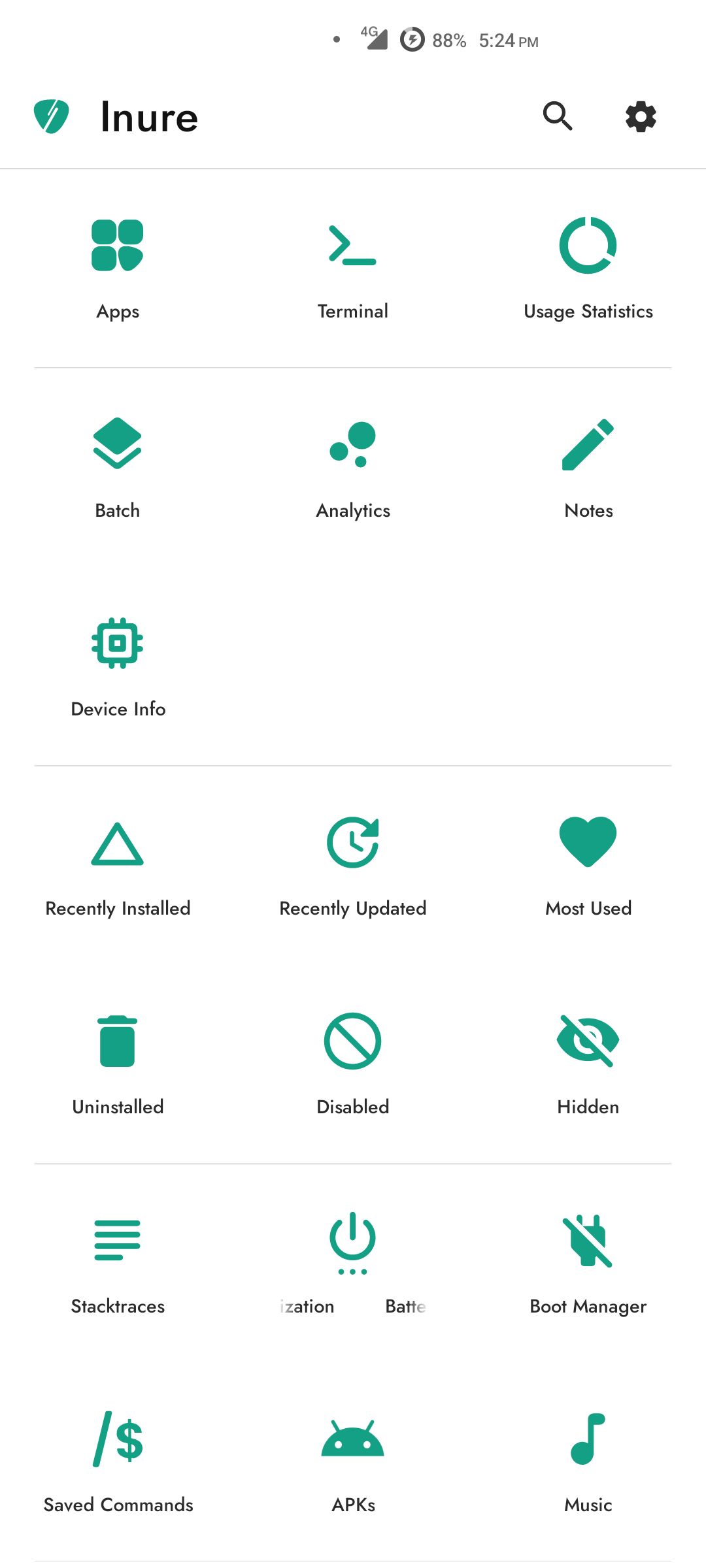Screen dimensions: 706x1568
Task: Open the Stacktraces viewer
Action: point(118,1261)
